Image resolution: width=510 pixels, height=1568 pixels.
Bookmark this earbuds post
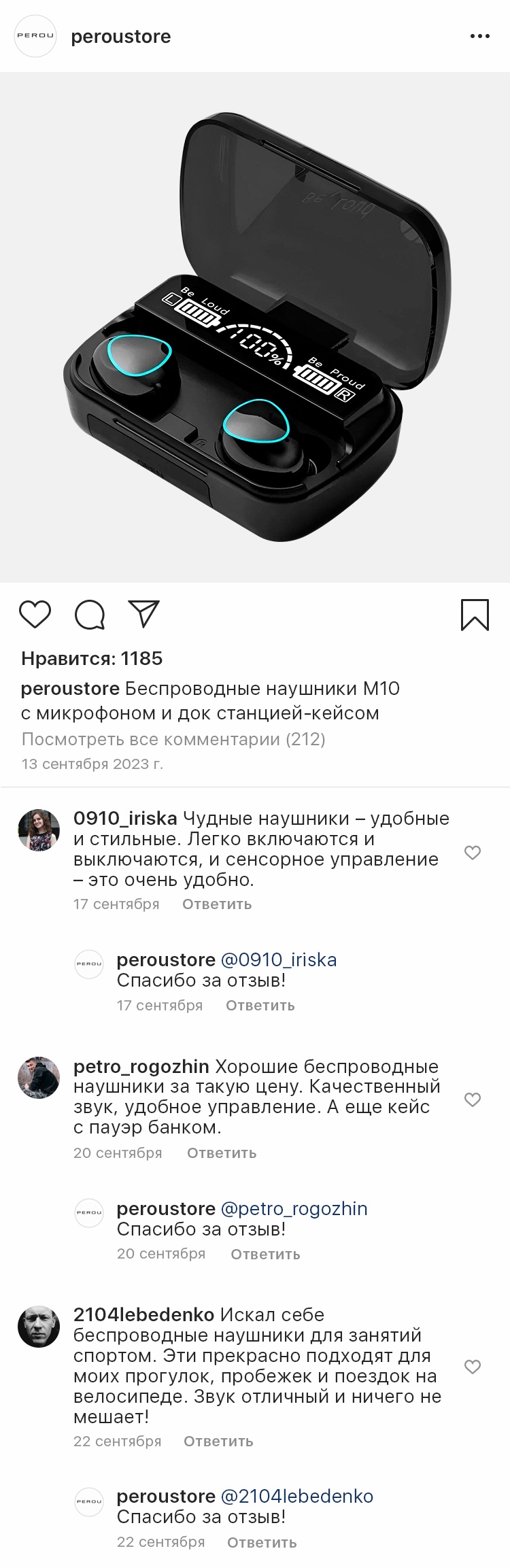point(475,615)
